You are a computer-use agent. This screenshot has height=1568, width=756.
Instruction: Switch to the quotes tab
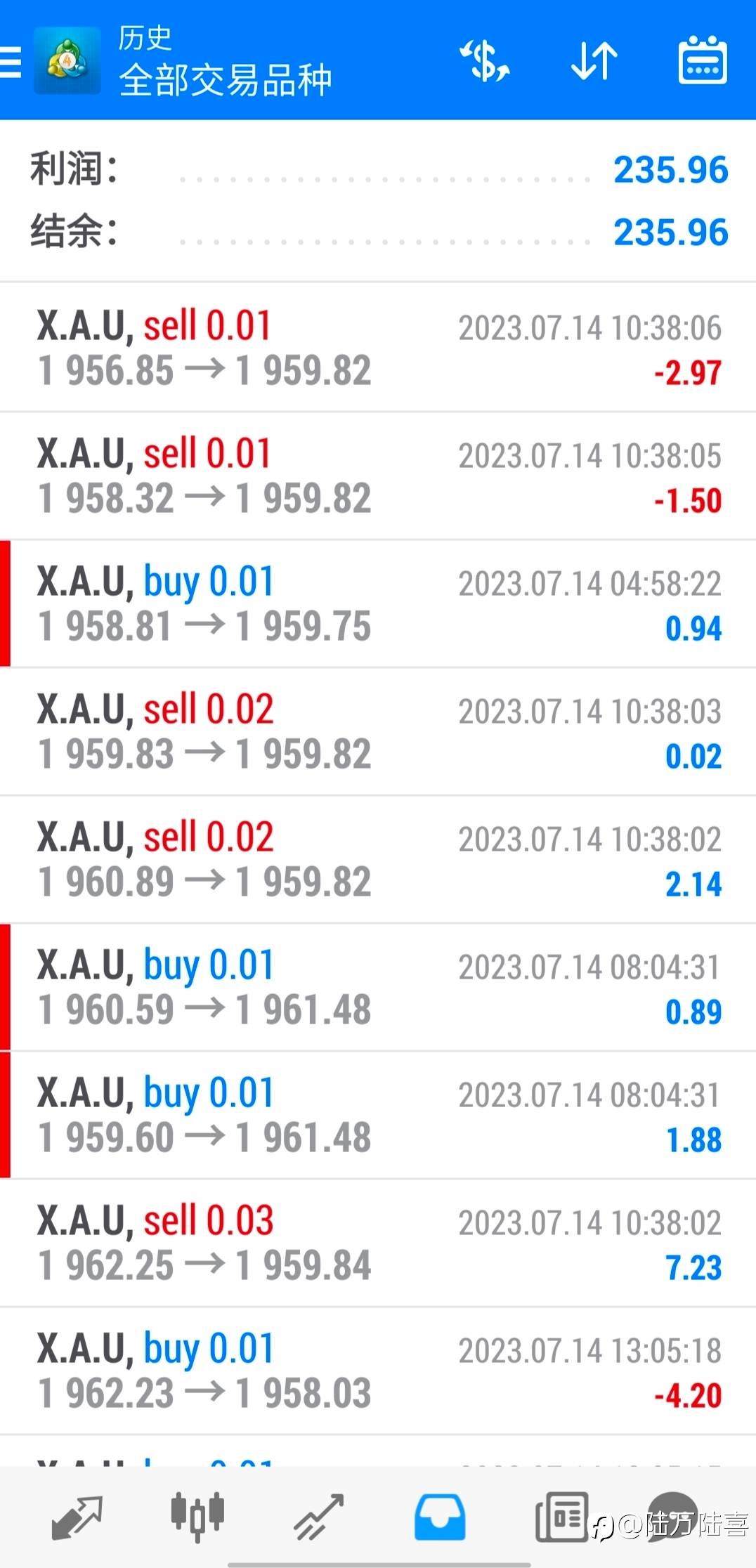pos(77,1516)
